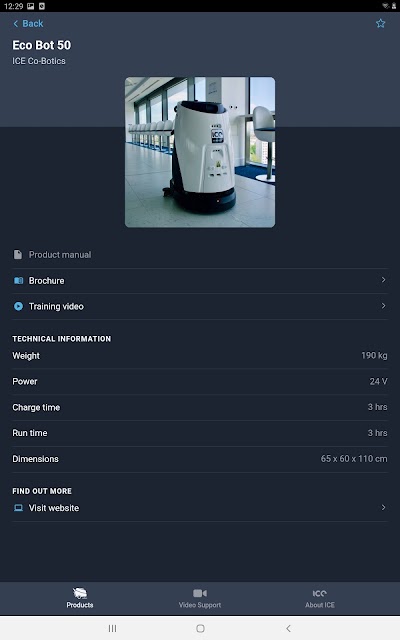The width and height of the screenshot is (400, 640).
Task: Switch to the Video Support tab
Action: tap(200, 598)
